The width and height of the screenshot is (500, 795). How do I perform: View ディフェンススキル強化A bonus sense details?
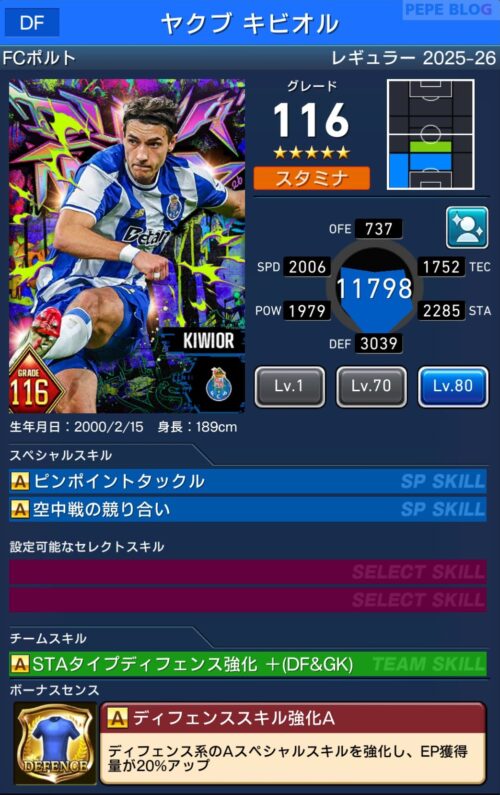coord(293,743)
